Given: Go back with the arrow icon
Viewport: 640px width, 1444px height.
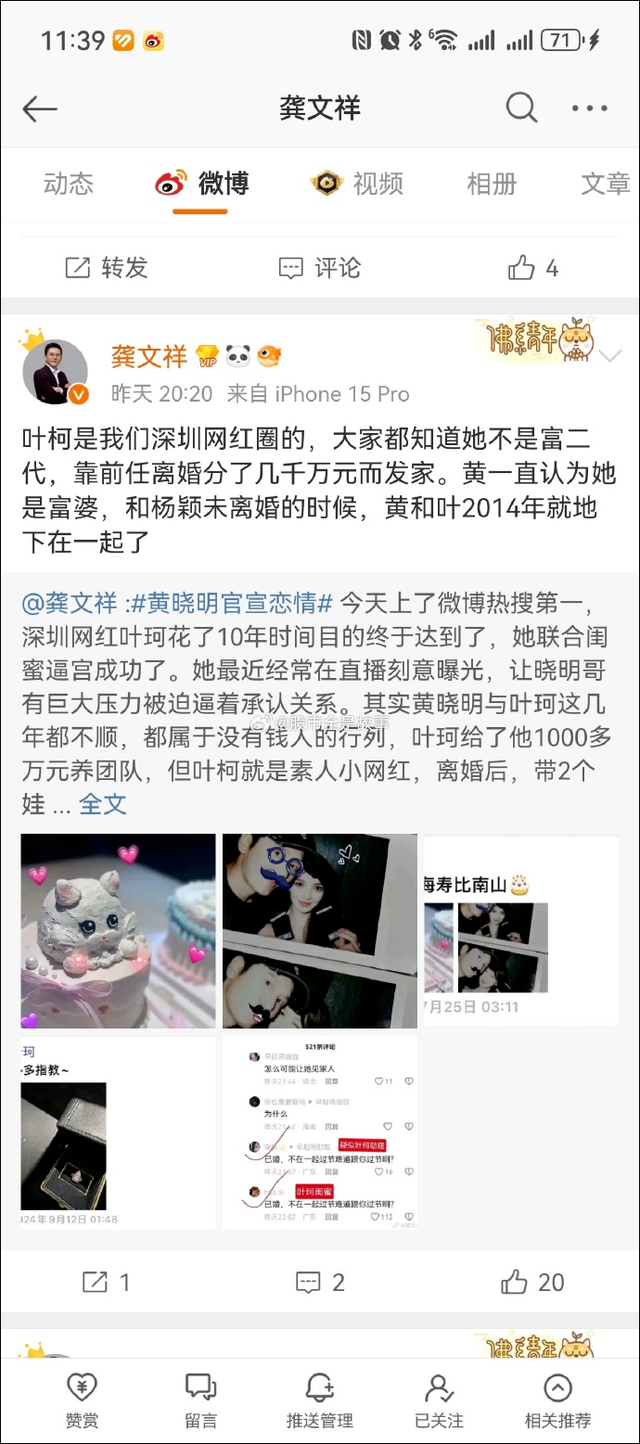Looking at the screenshot, I should tap(40, 108).
